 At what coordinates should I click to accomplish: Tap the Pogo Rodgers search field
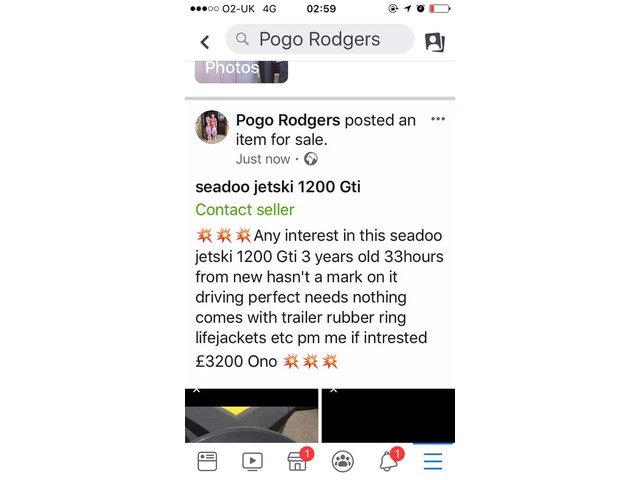coord(319,40)
